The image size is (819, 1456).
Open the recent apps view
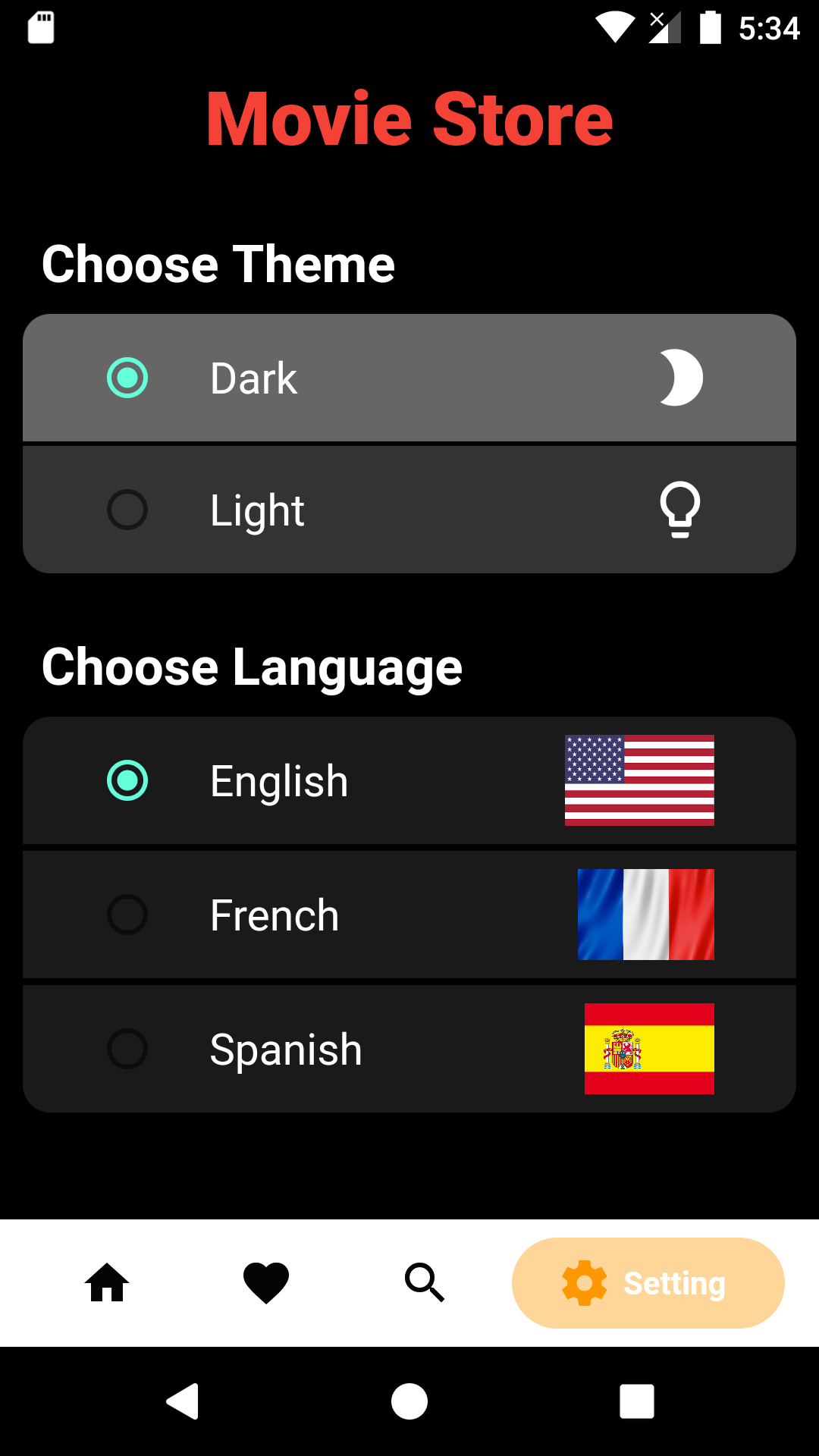pyautogui.click(x=637, y=1401)
